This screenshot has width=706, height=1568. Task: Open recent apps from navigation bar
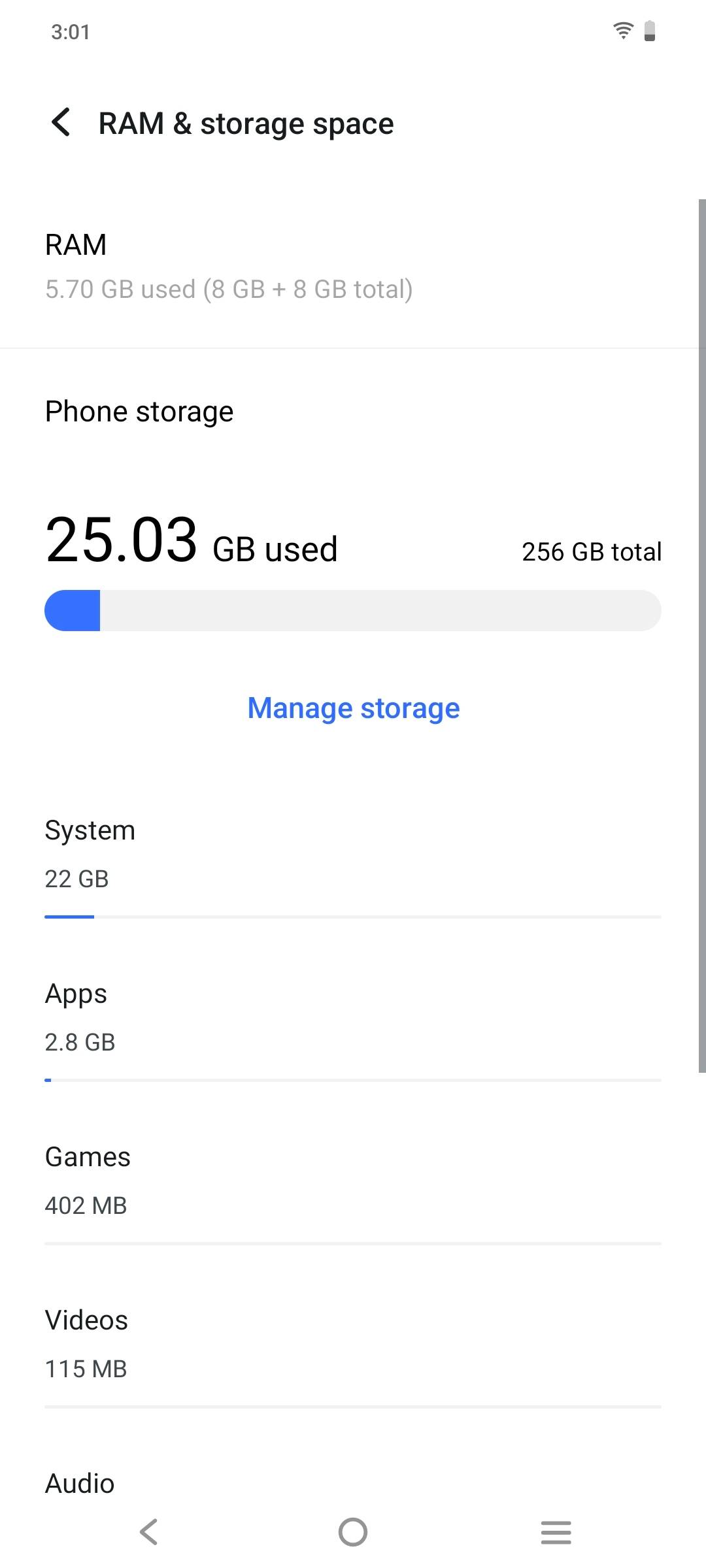(555, 1532)
